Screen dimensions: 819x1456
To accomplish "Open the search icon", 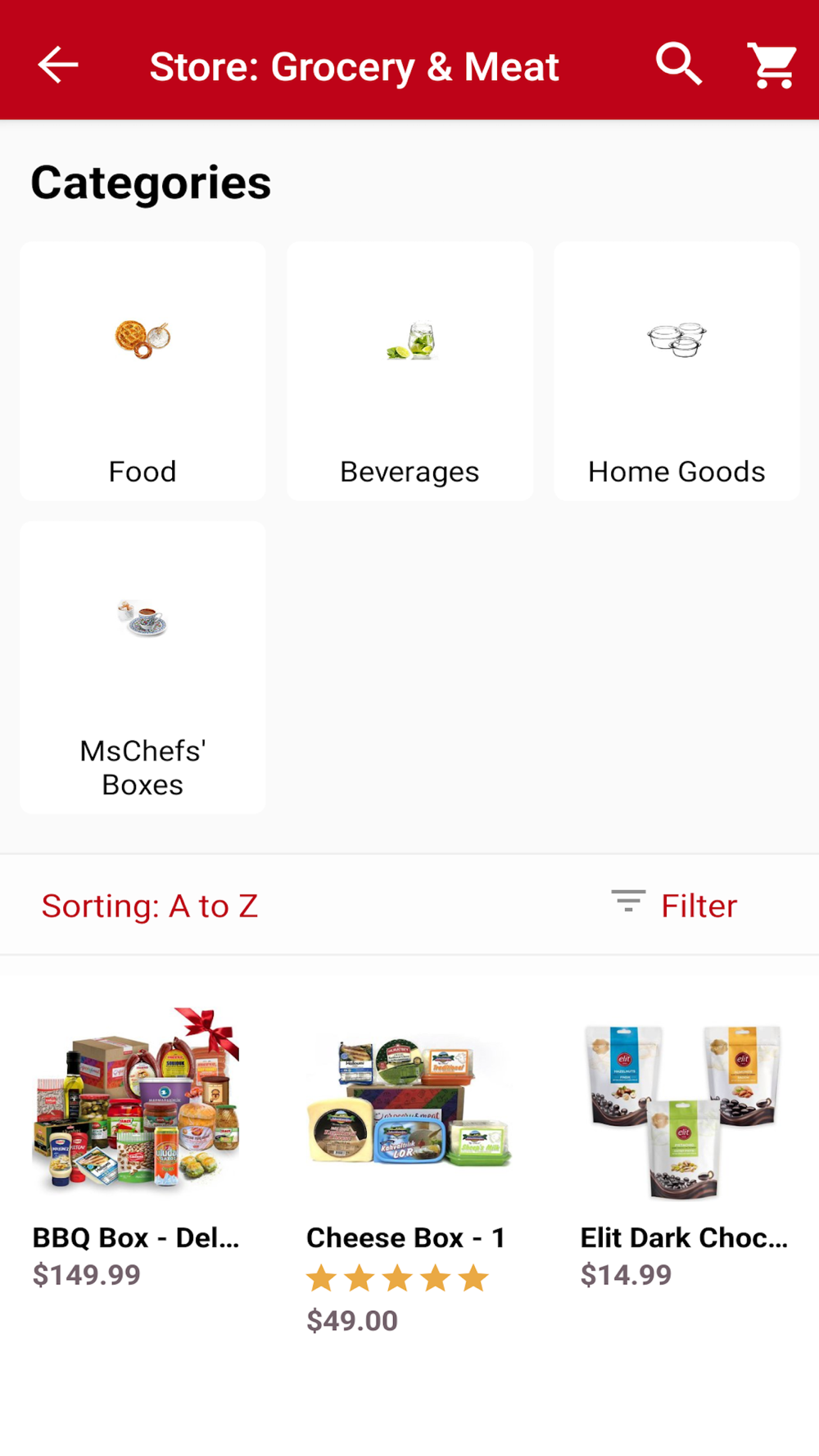I will pyautogui.click(x=678, y=65).
